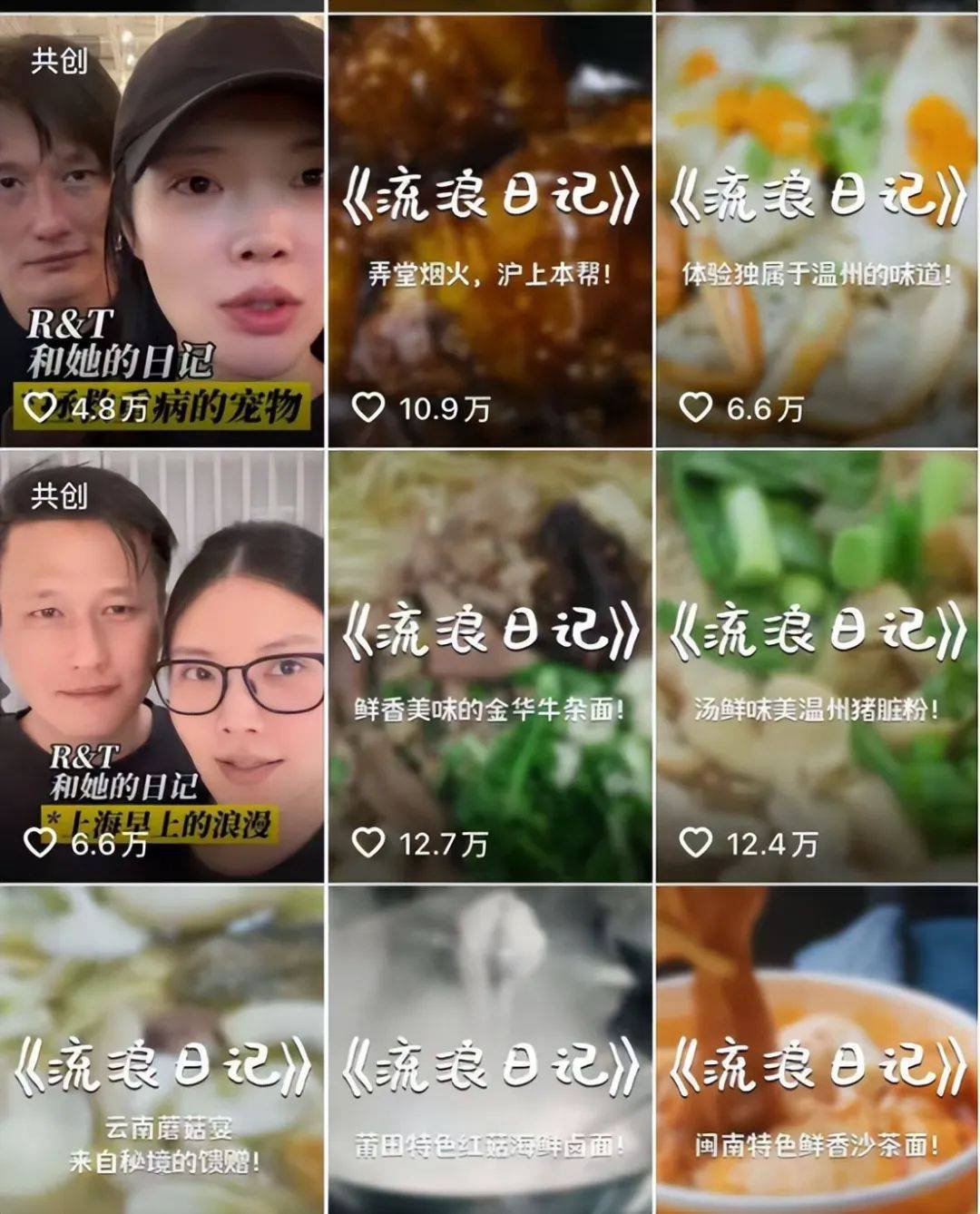The image size is (980, 1214).
Task: Play the 弄堂烟火，沪上本帮 video
Action: [x=490, y=231]
